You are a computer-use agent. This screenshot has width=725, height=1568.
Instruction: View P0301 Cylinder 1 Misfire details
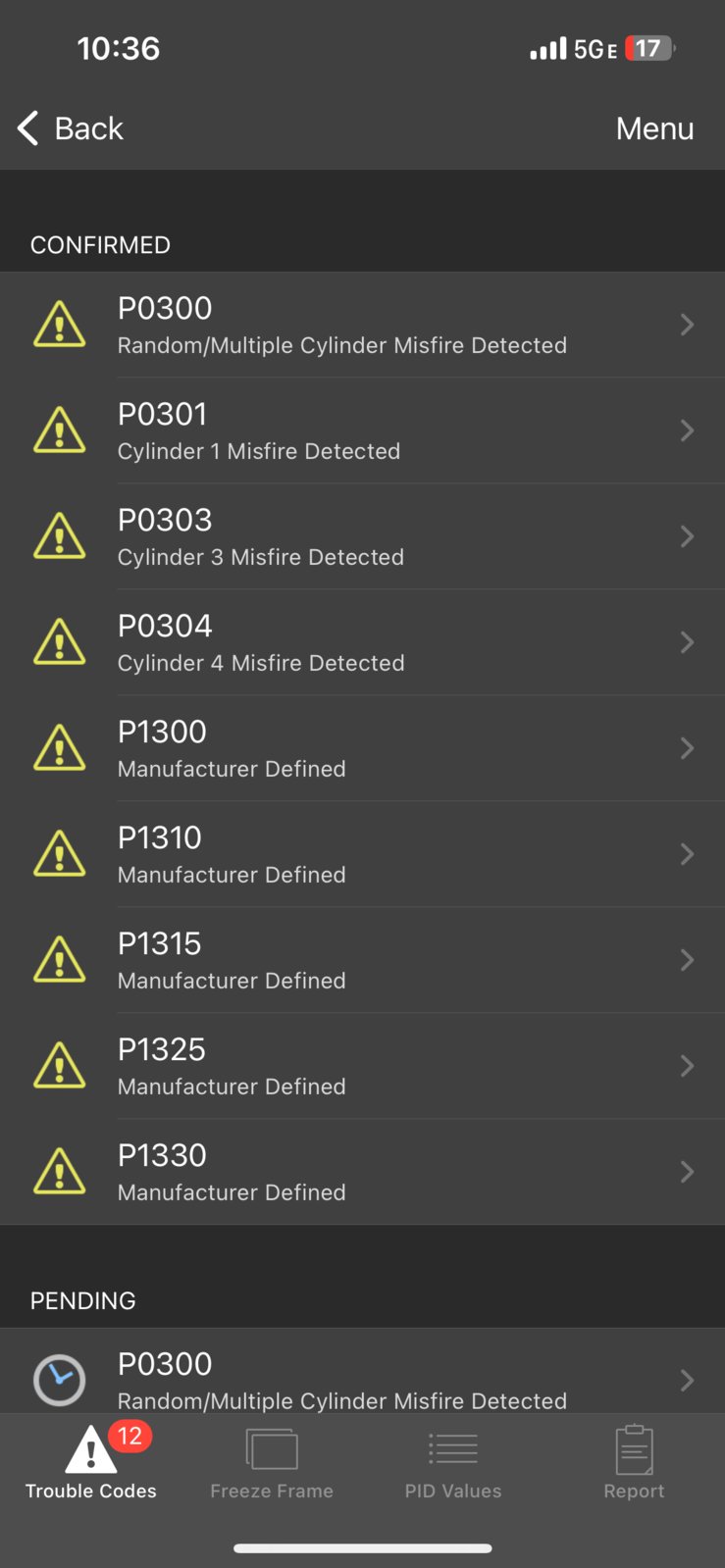(362, 430)
